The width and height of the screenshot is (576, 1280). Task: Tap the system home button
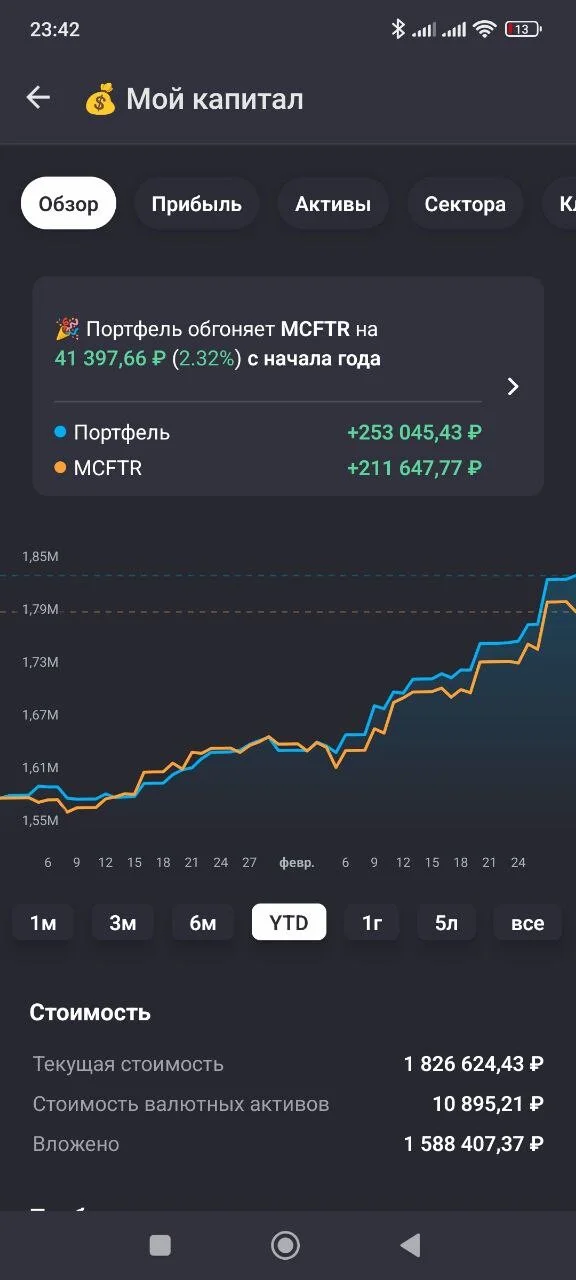pos(286,1245)
